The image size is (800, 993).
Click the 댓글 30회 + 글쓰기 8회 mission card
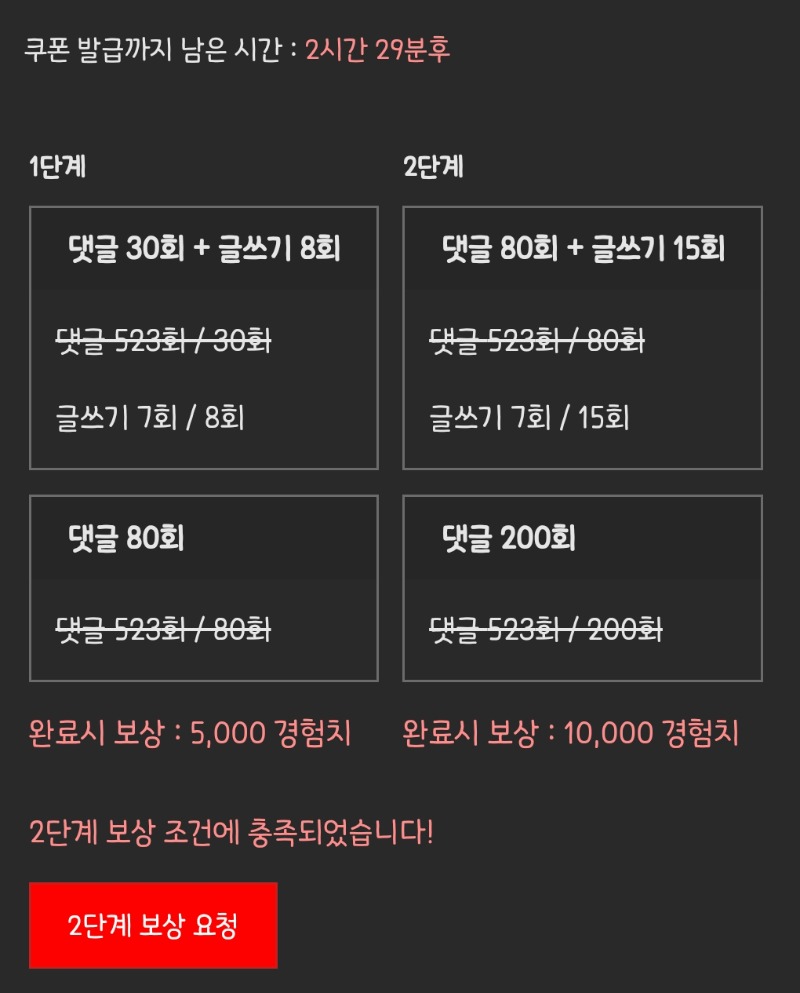202,251
